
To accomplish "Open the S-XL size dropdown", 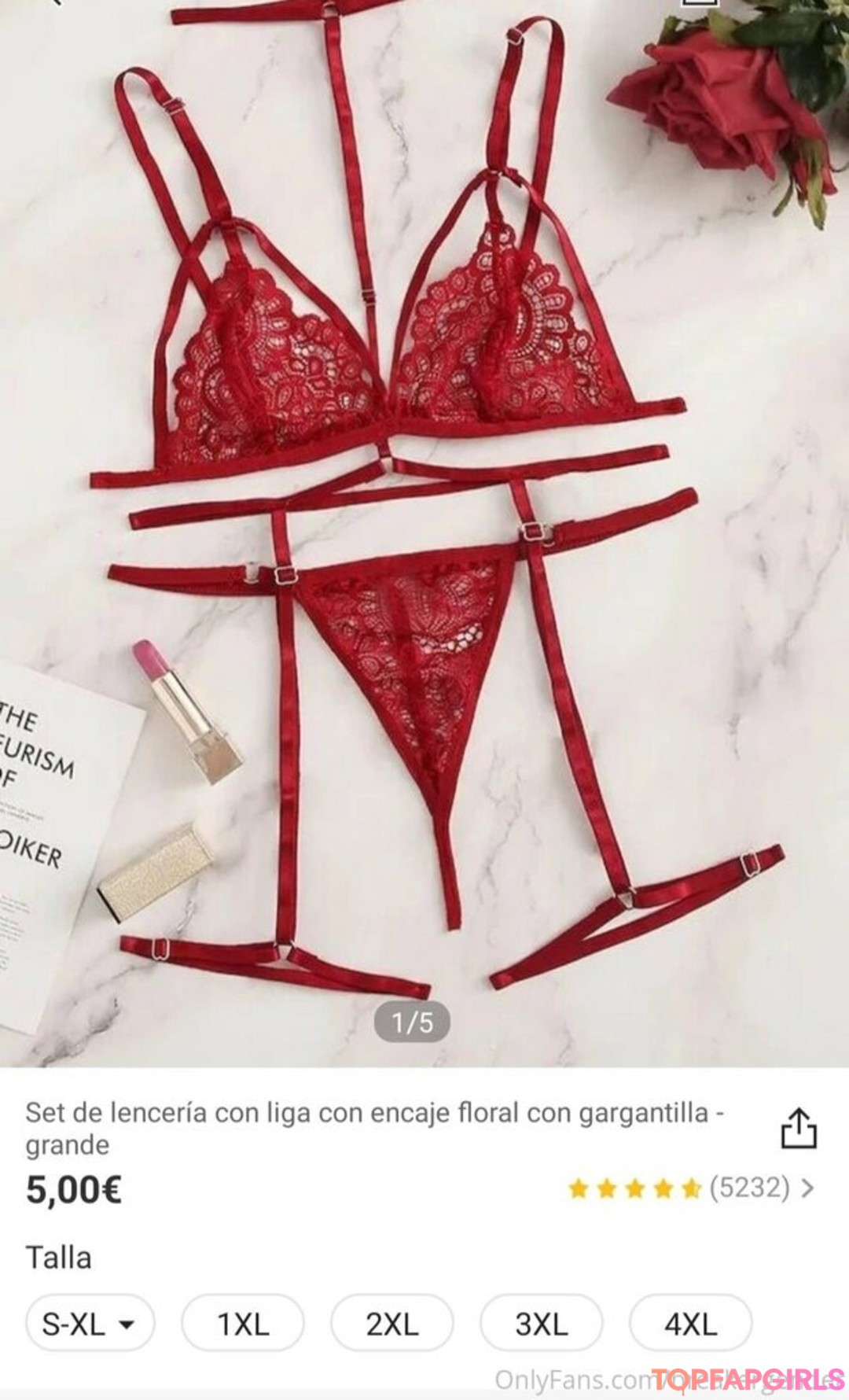I will (90, 1324).
